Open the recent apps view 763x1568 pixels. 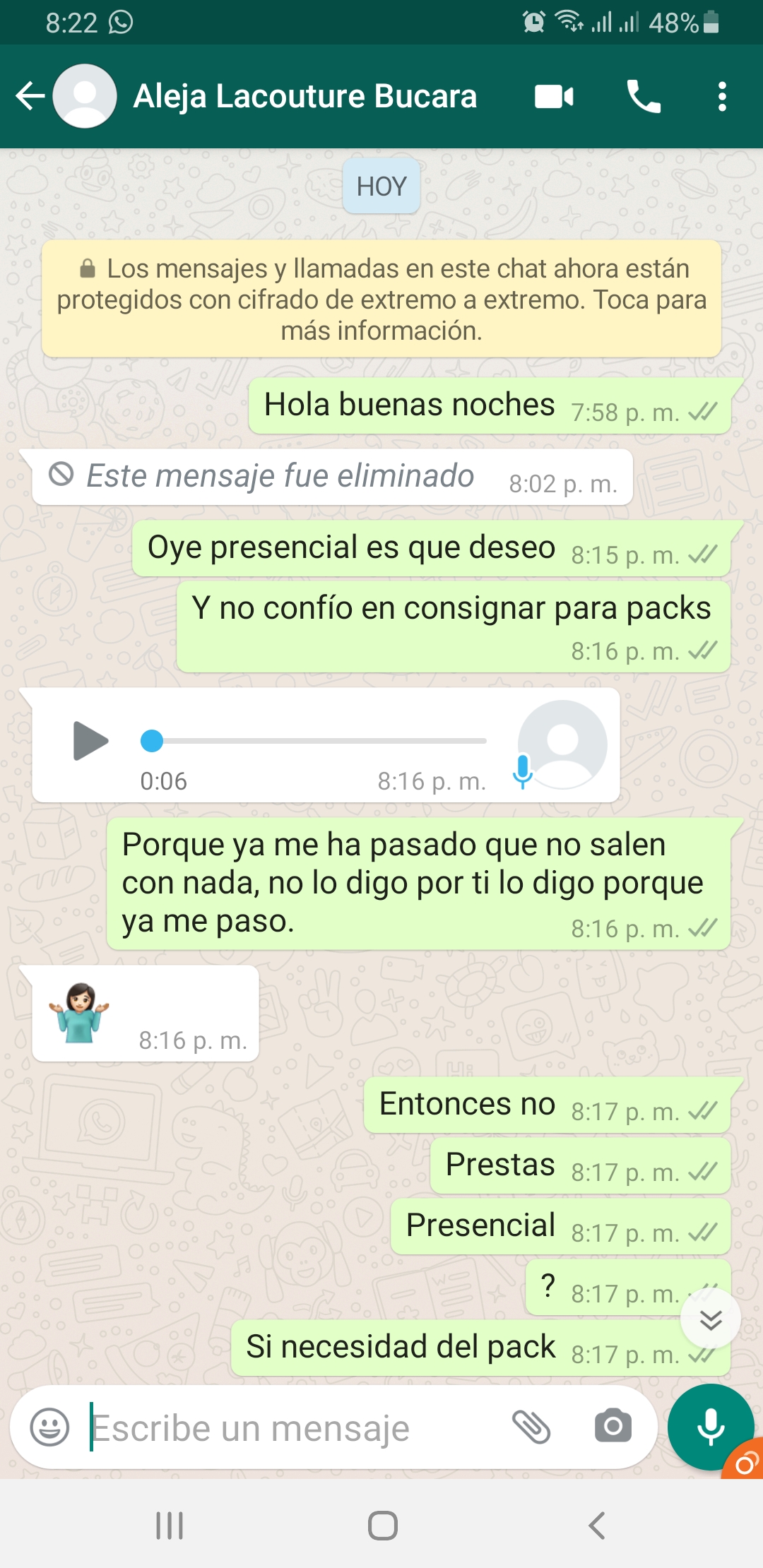tap(170, 1526)
